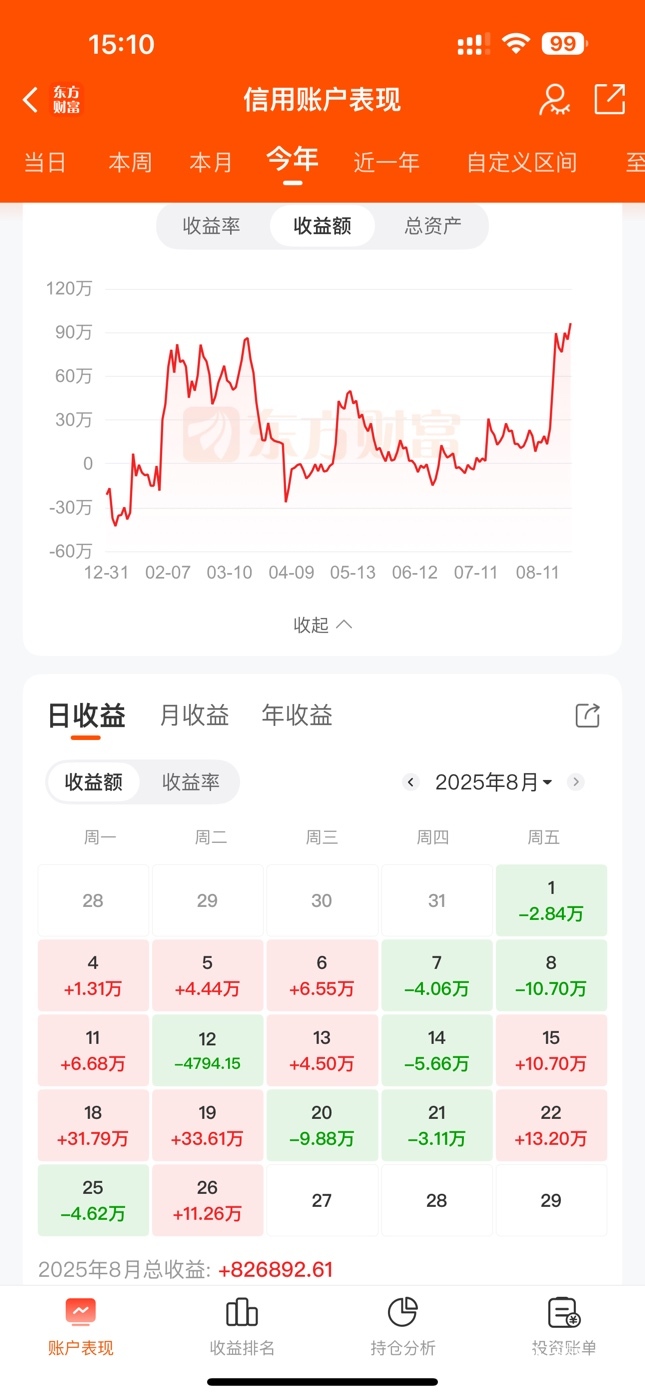The image size is (645, 1398).
Task: Share the account performance page
Action: point(609,99)
